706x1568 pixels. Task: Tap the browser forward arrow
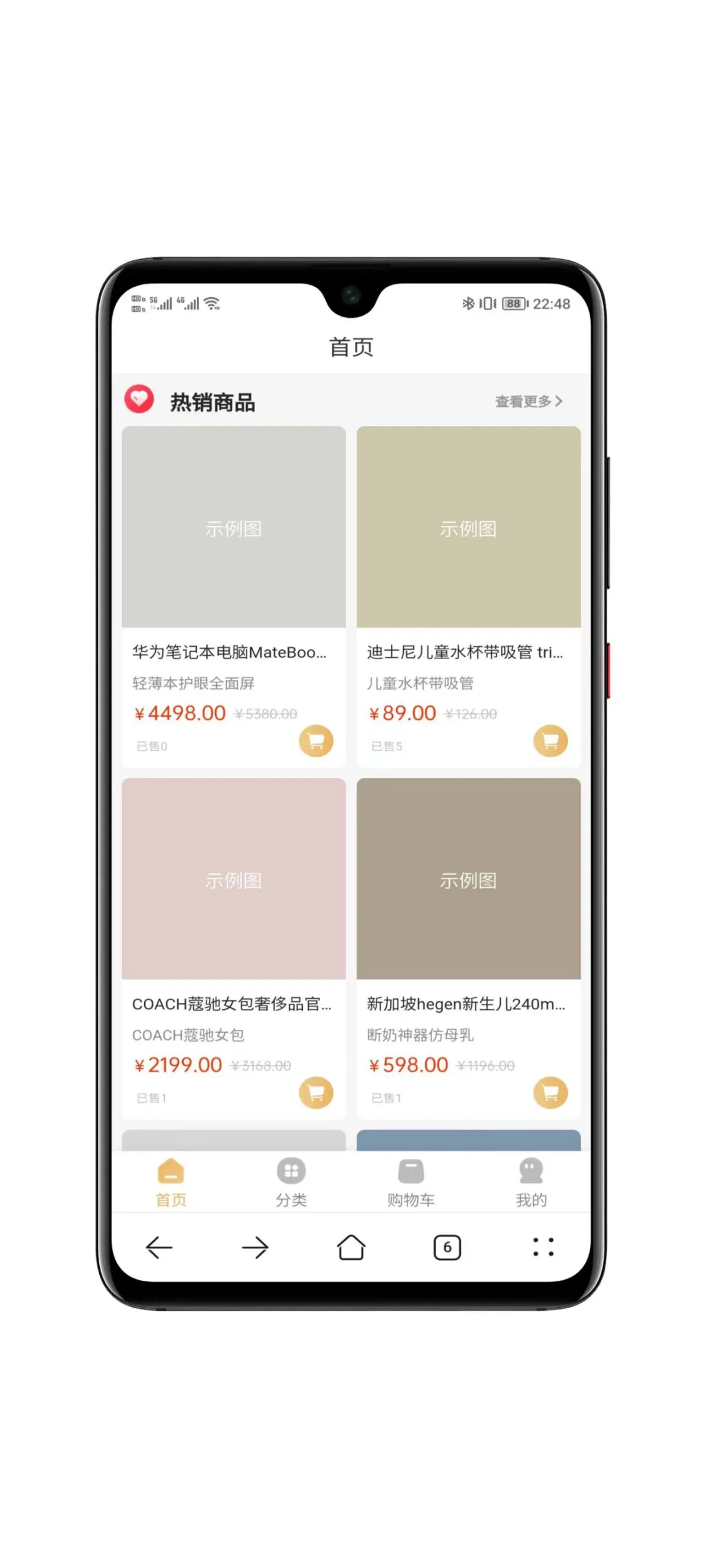[255, 1248]
